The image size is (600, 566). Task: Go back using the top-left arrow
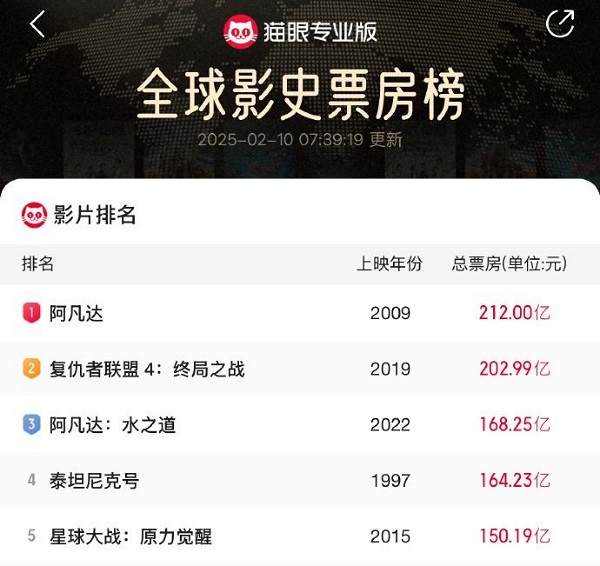[37, 26]
